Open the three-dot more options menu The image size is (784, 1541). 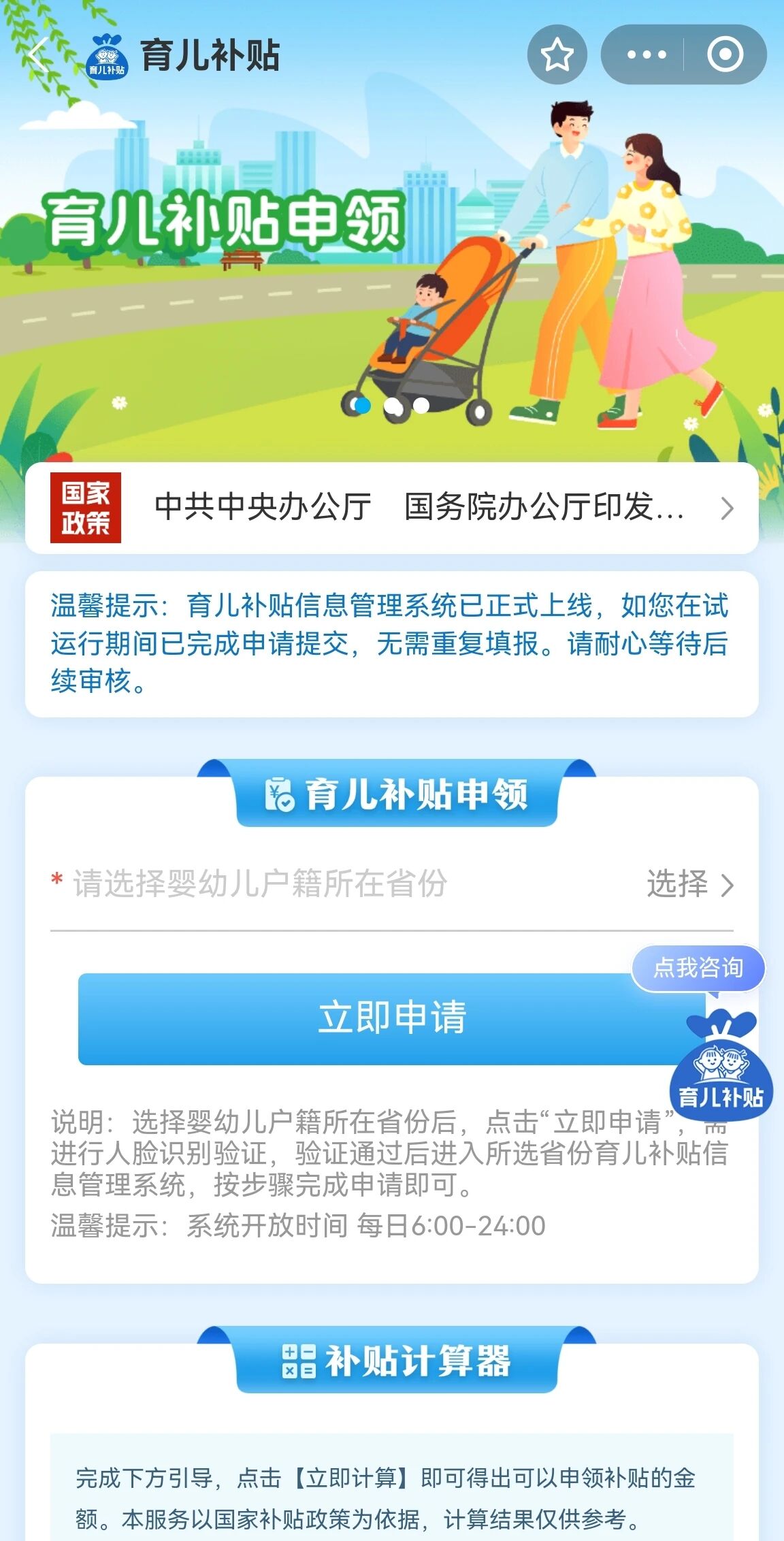646,55
